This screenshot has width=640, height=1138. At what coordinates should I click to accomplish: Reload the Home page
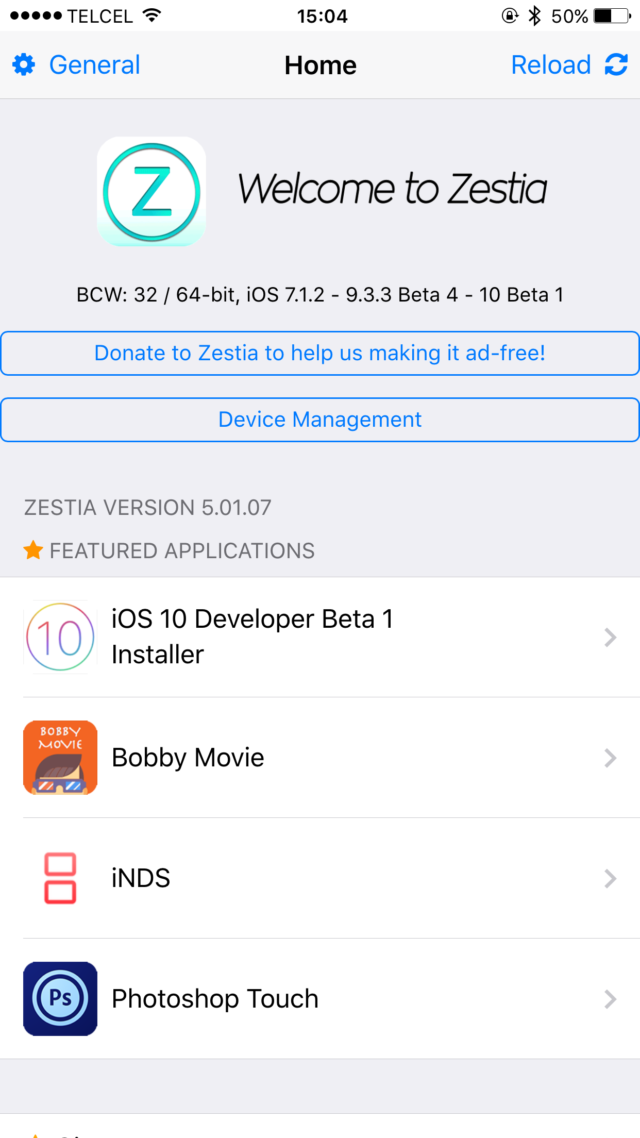tap(569, 65)
